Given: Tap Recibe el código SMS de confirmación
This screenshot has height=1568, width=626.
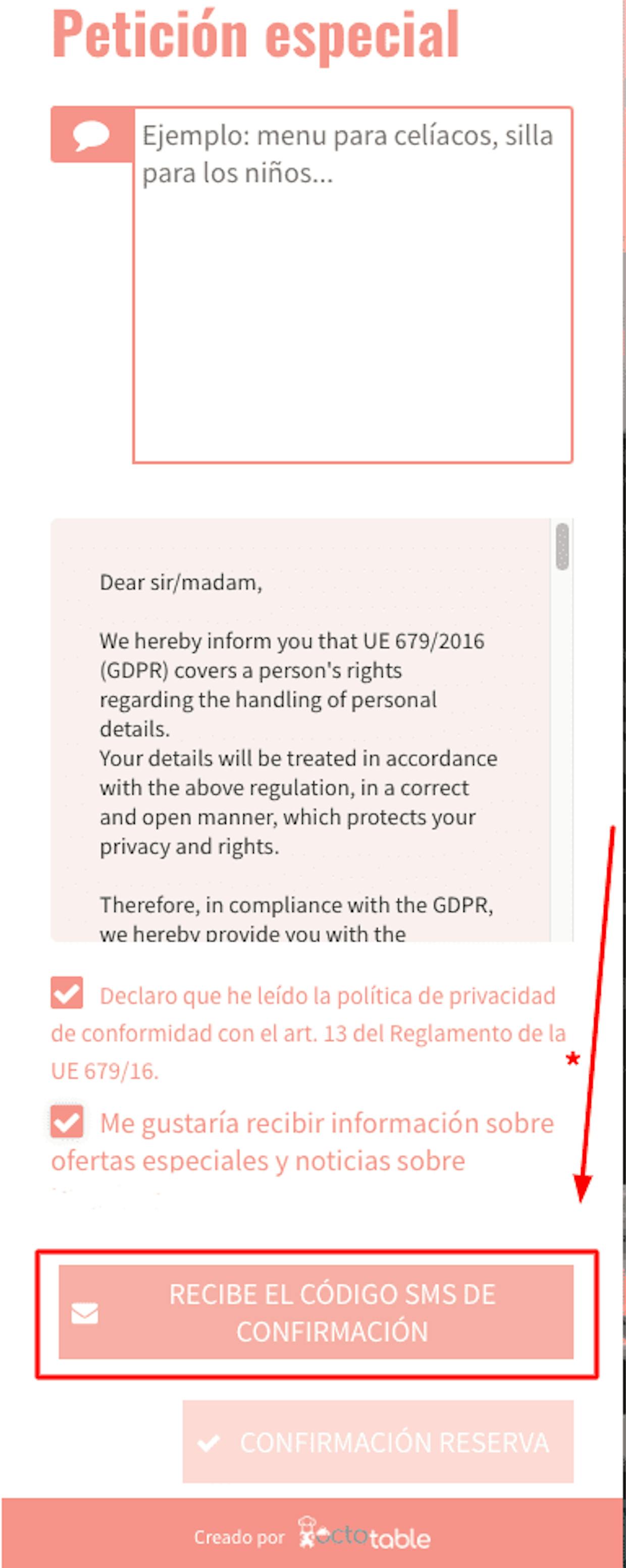Looking at the screenshot, I should tap(316, 1312).
